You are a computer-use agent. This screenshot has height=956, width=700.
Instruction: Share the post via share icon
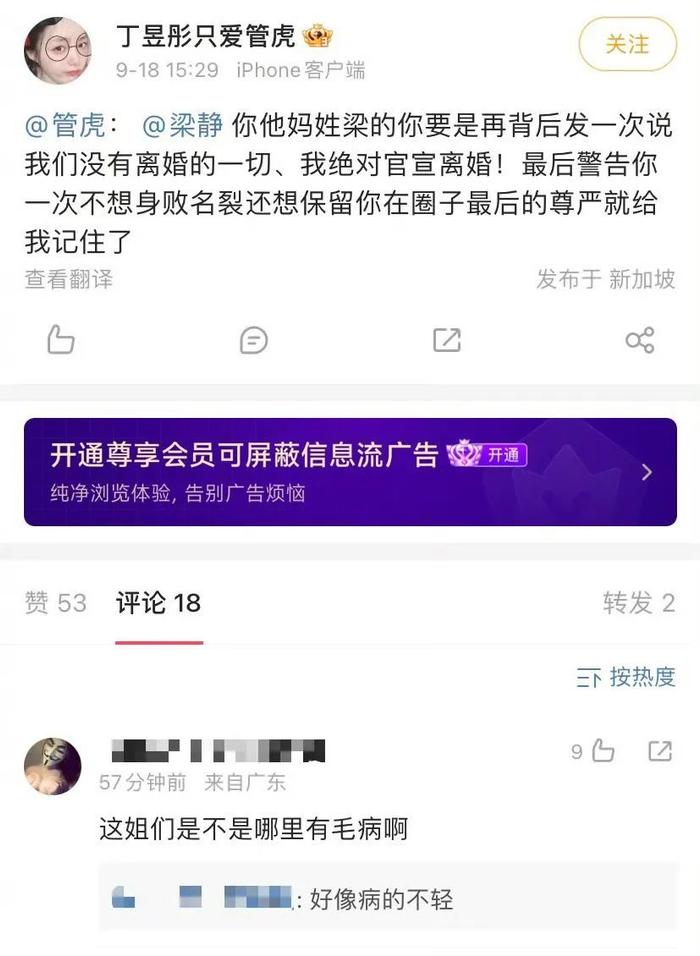point(639,340)
